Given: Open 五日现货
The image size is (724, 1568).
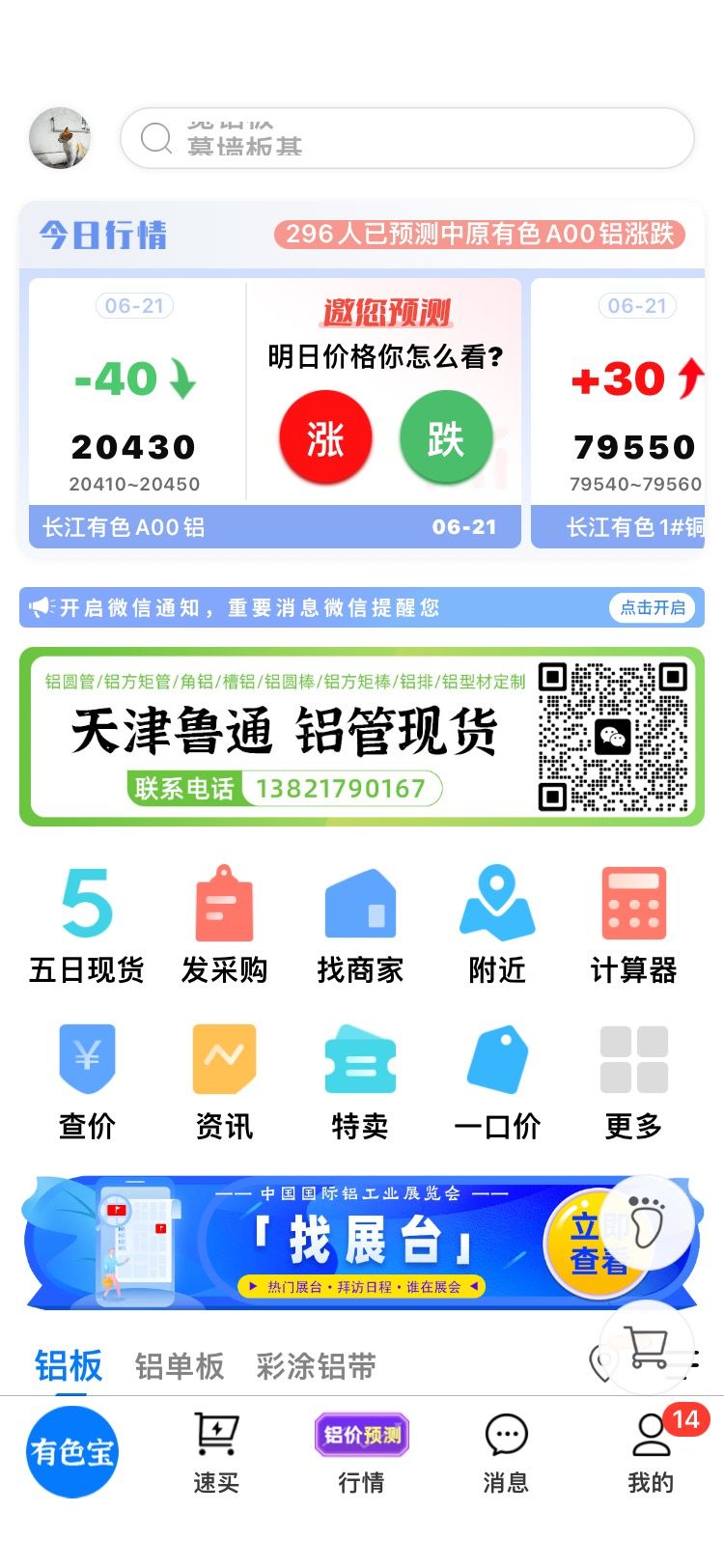Looking at the screenshot, I should click(x=87, y=925).
